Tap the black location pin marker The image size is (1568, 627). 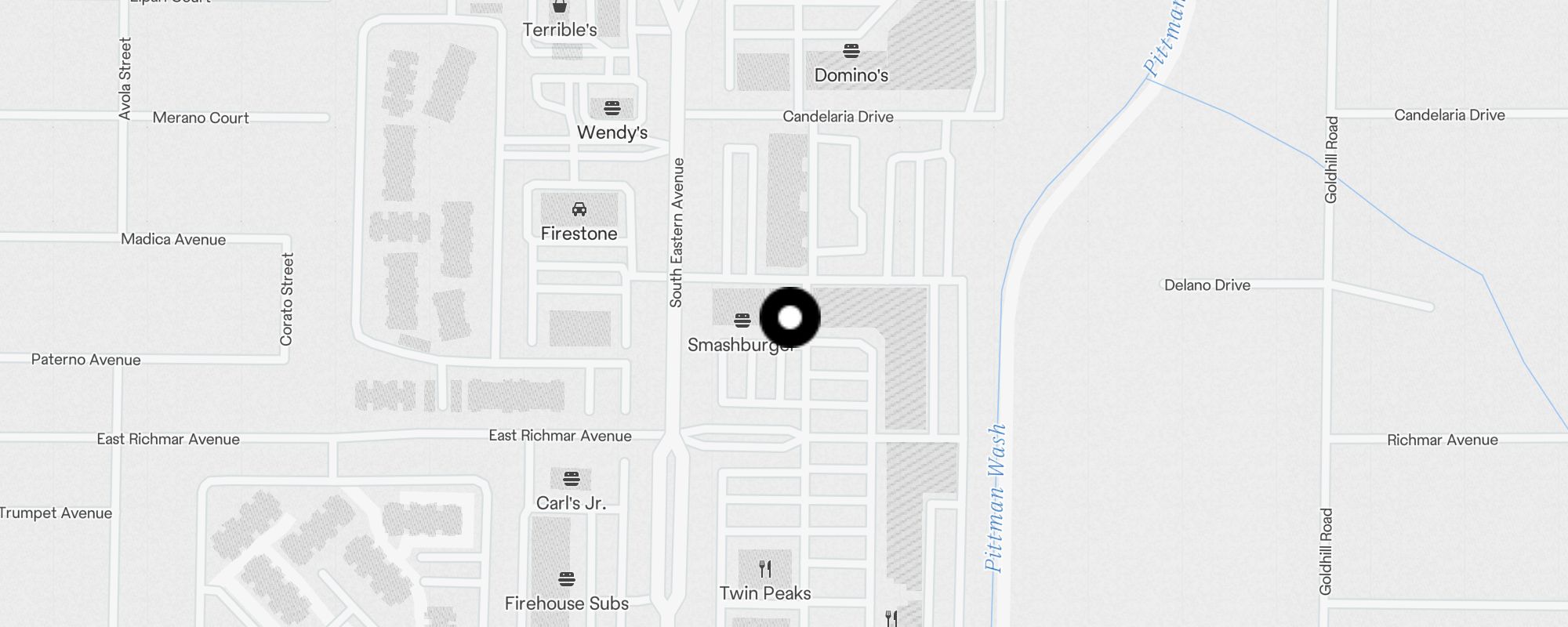coord(790,317)
